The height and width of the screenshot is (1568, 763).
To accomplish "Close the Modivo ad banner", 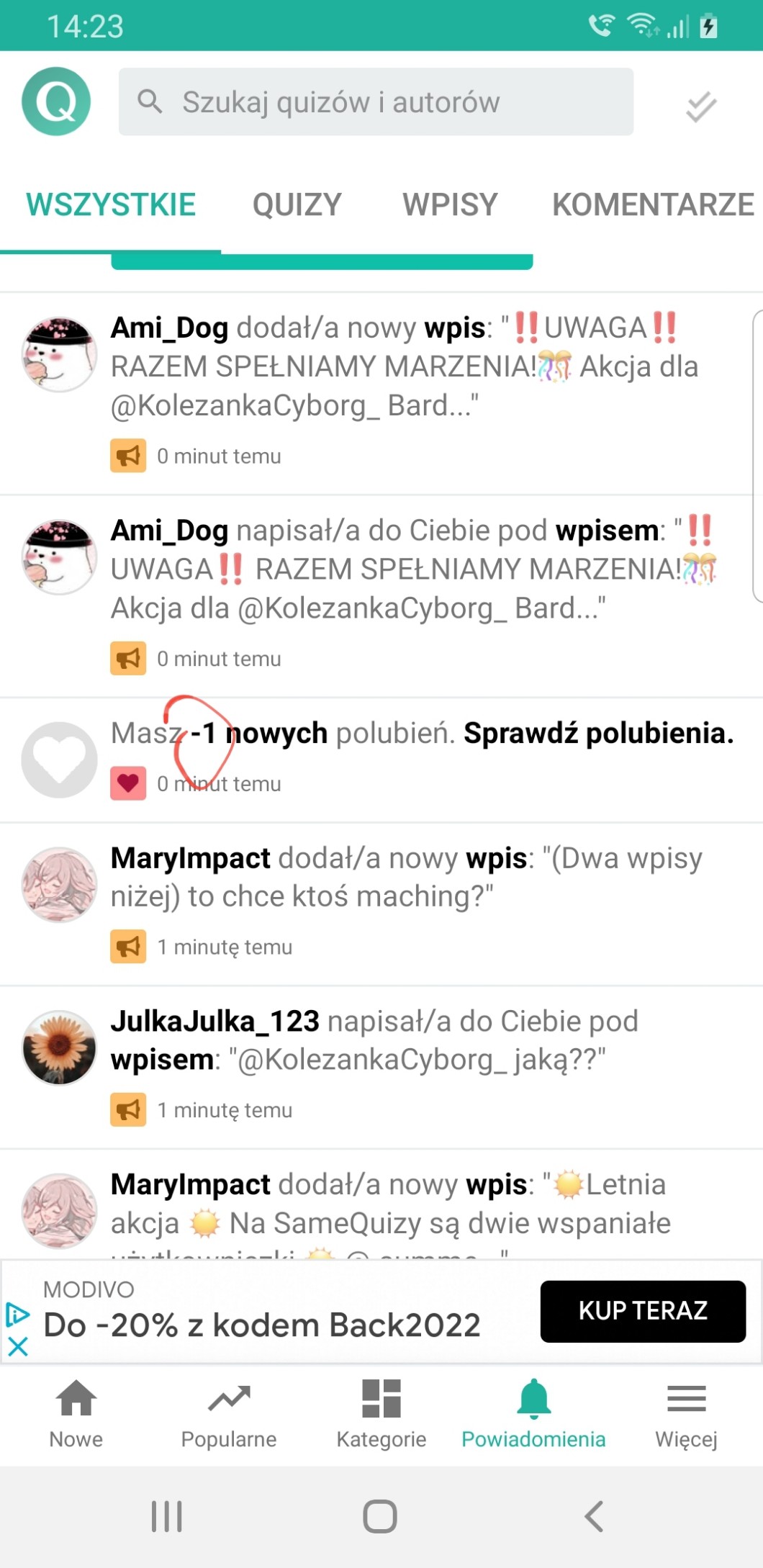I will pos(18,1346).
